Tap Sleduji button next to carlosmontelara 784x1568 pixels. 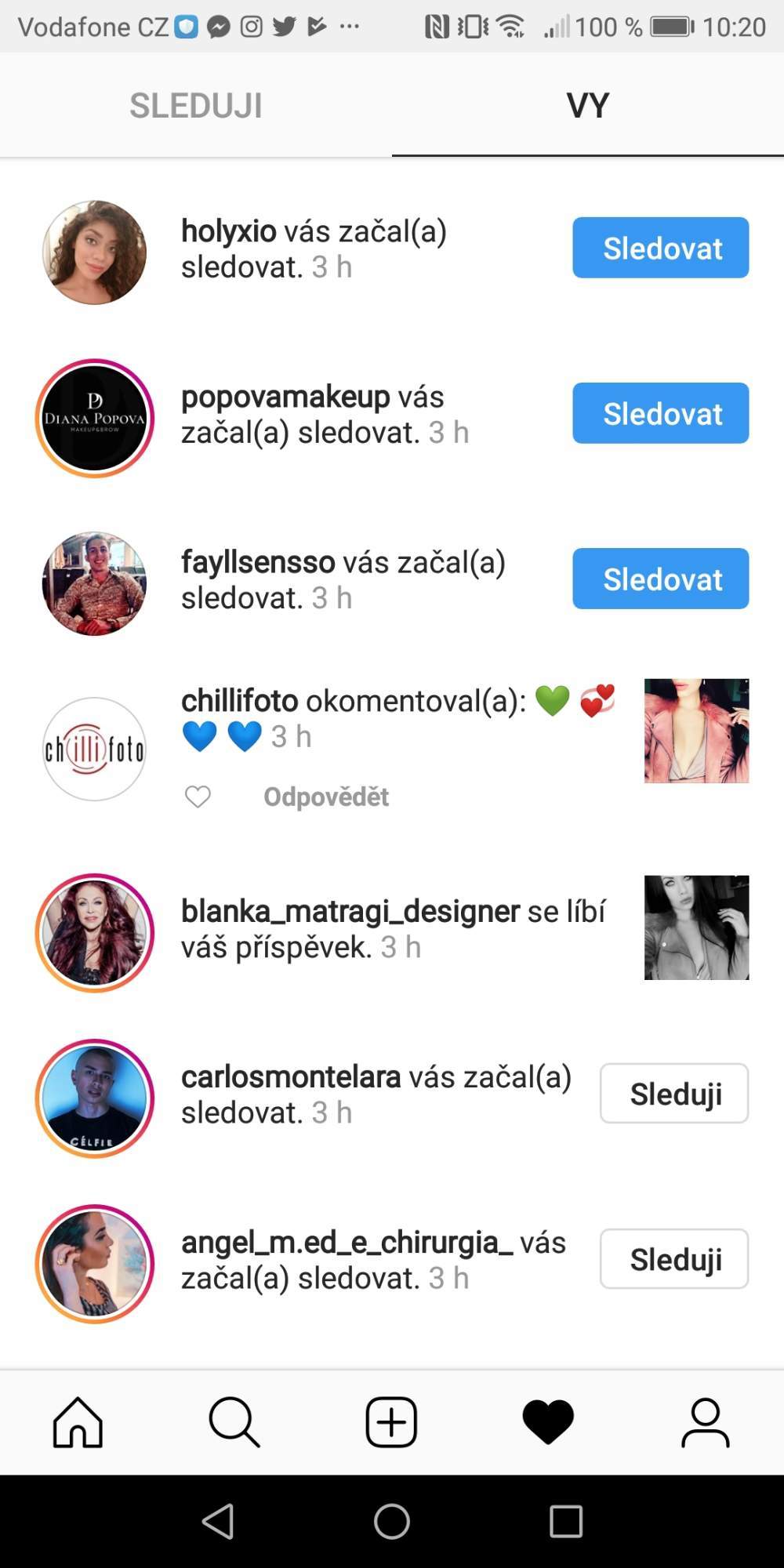(x=674, y=1093)
